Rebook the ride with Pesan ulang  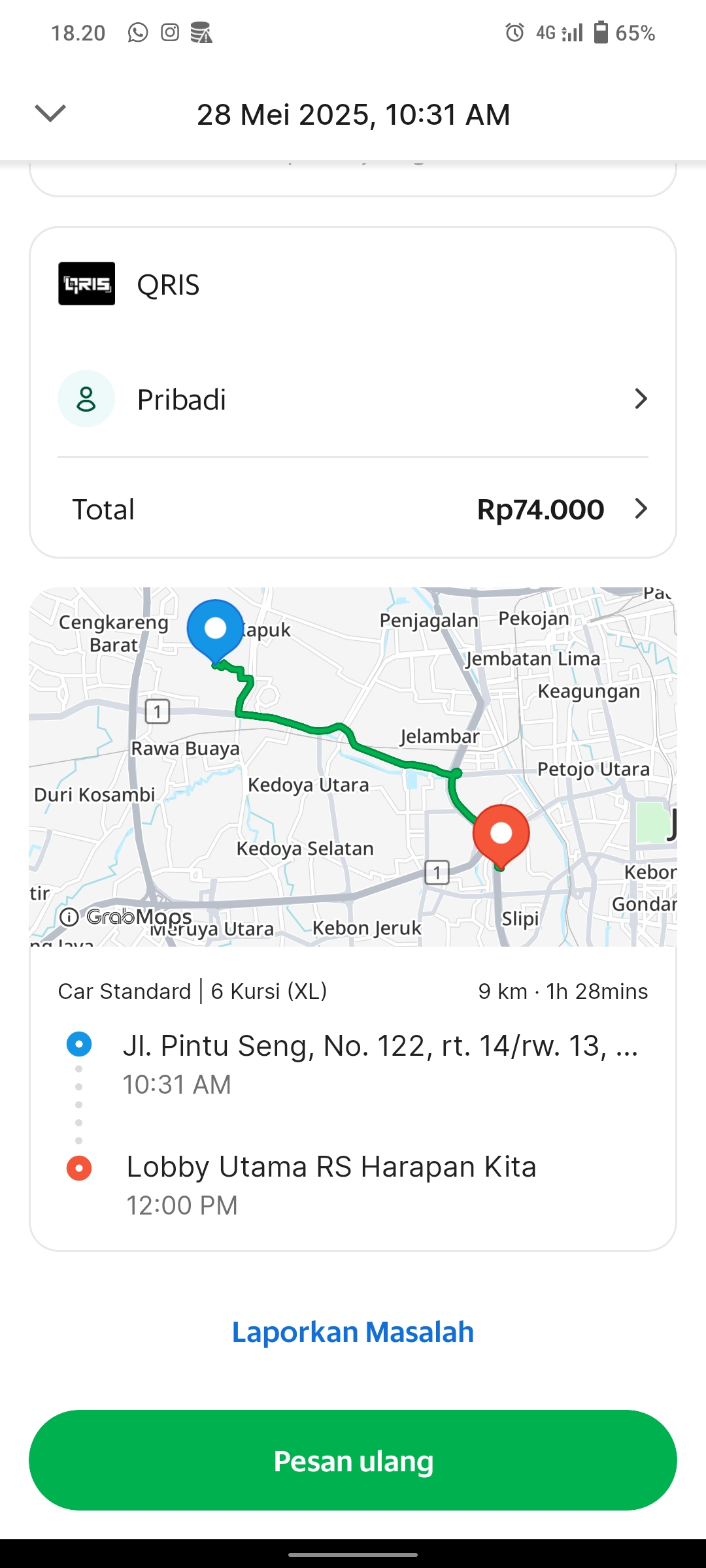353,1460
